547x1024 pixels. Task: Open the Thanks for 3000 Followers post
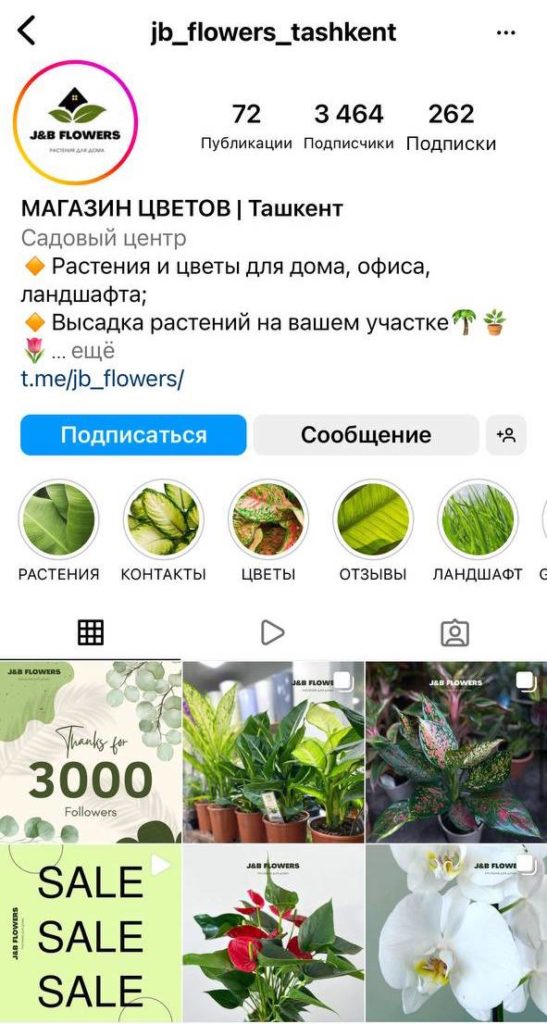[91, 751]
